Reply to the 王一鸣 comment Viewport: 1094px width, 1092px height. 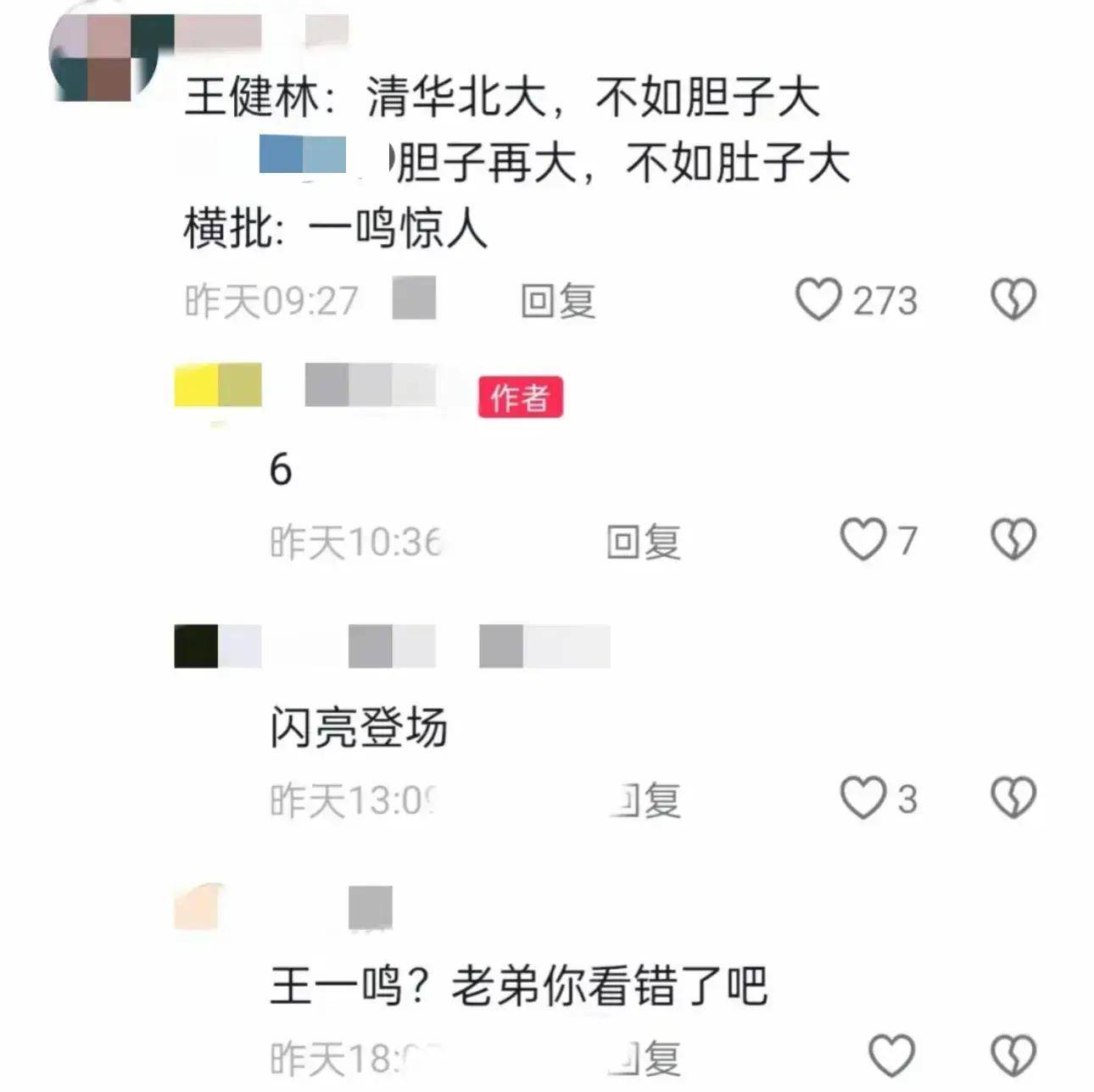tap(646, 1059)
